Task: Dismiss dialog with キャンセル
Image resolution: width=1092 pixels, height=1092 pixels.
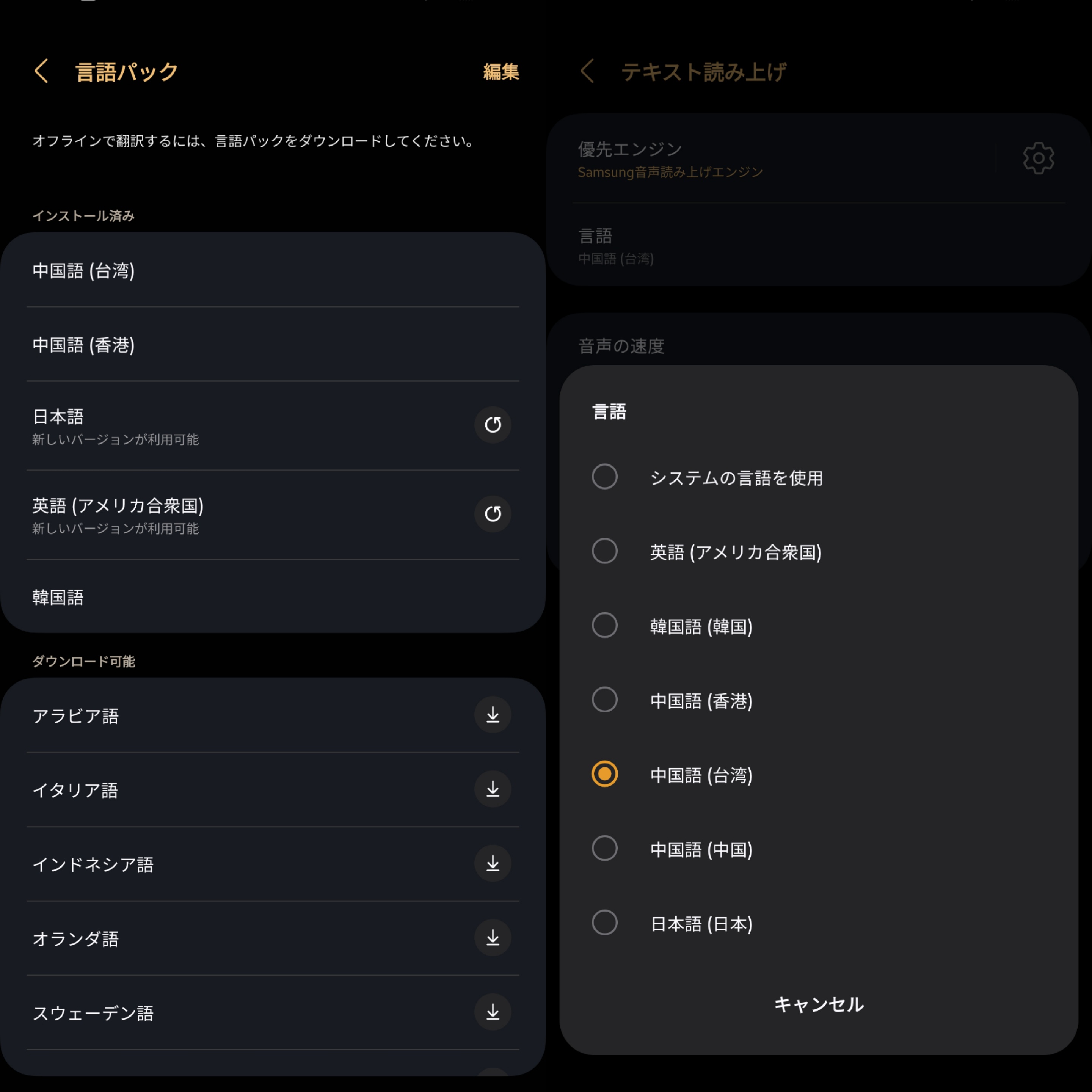Action: (819, 1004)
